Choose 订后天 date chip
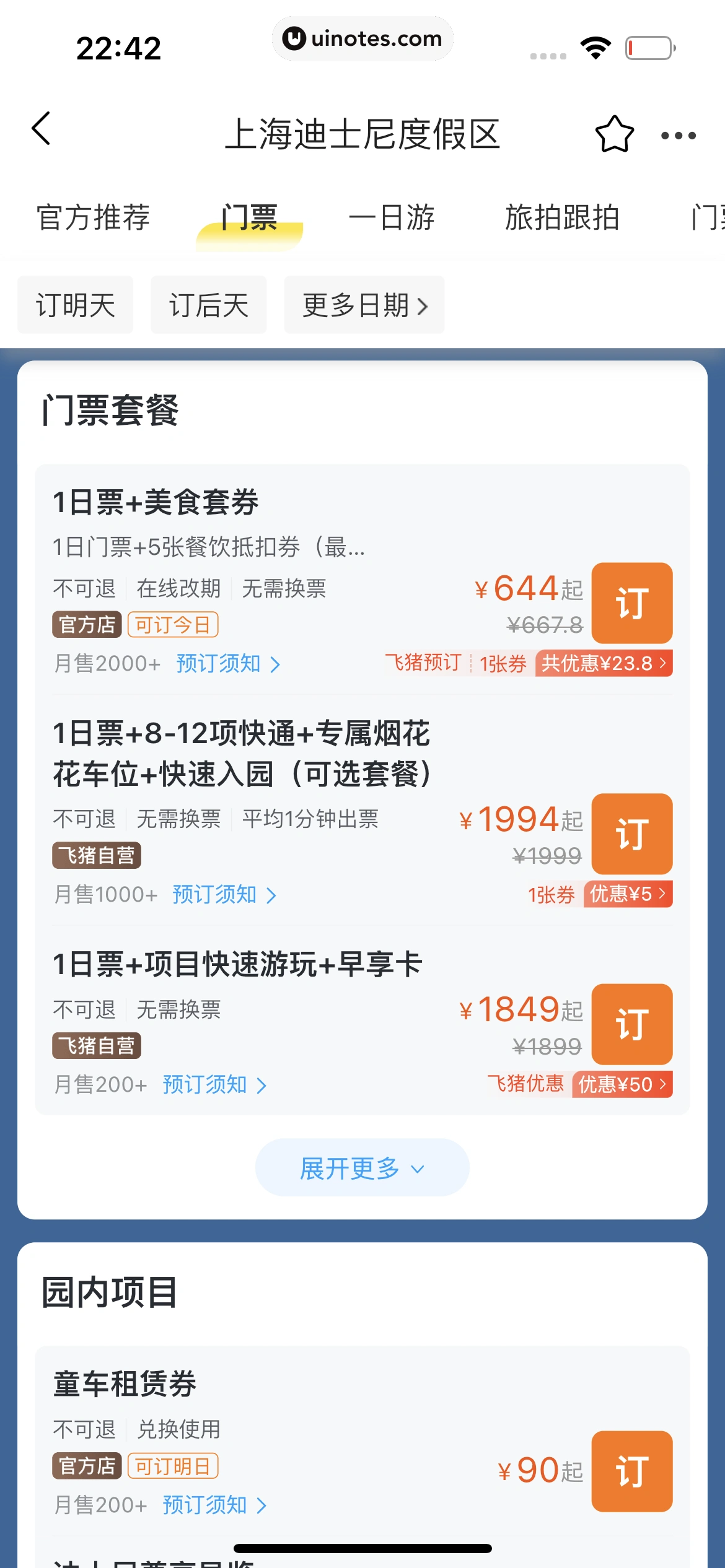Image resolution: width=725 pixels, height=1568 pixels. coord(209,305)
